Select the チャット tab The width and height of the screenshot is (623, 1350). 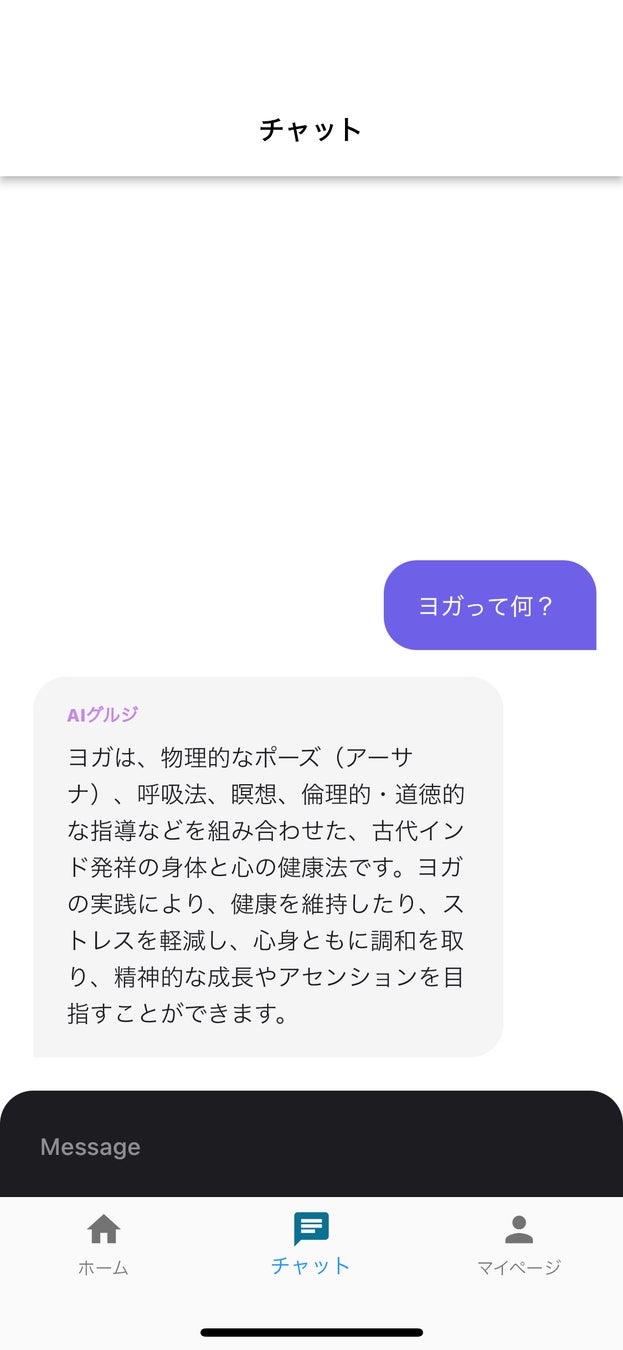coord(311,1244)
